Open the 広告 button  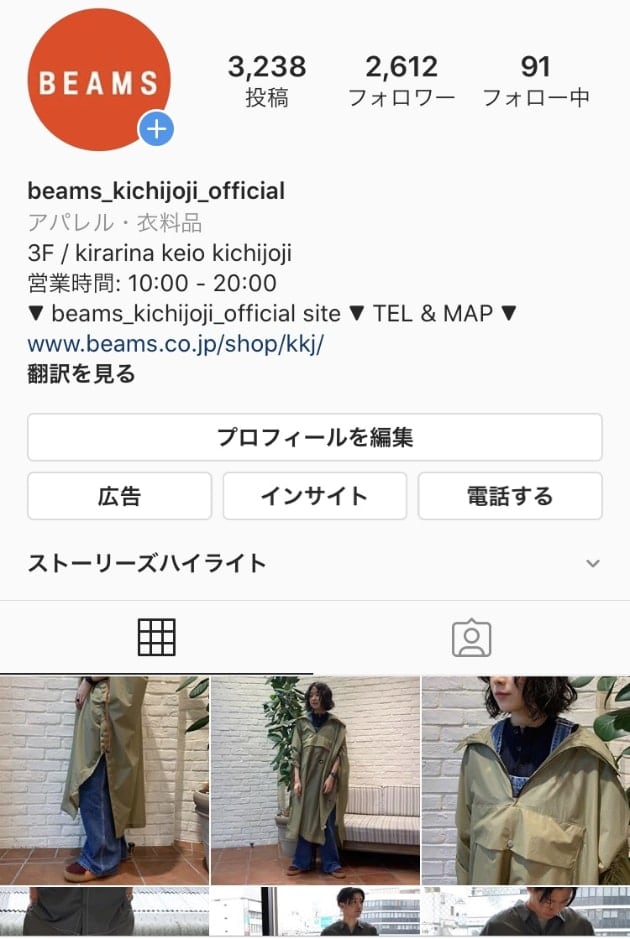point(119,496)
